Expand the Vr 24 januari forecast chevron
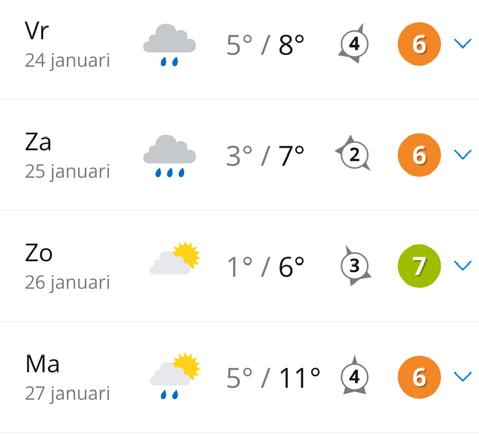Image resolution: width=479 pixels, height=436 pixels. (463, 43)
